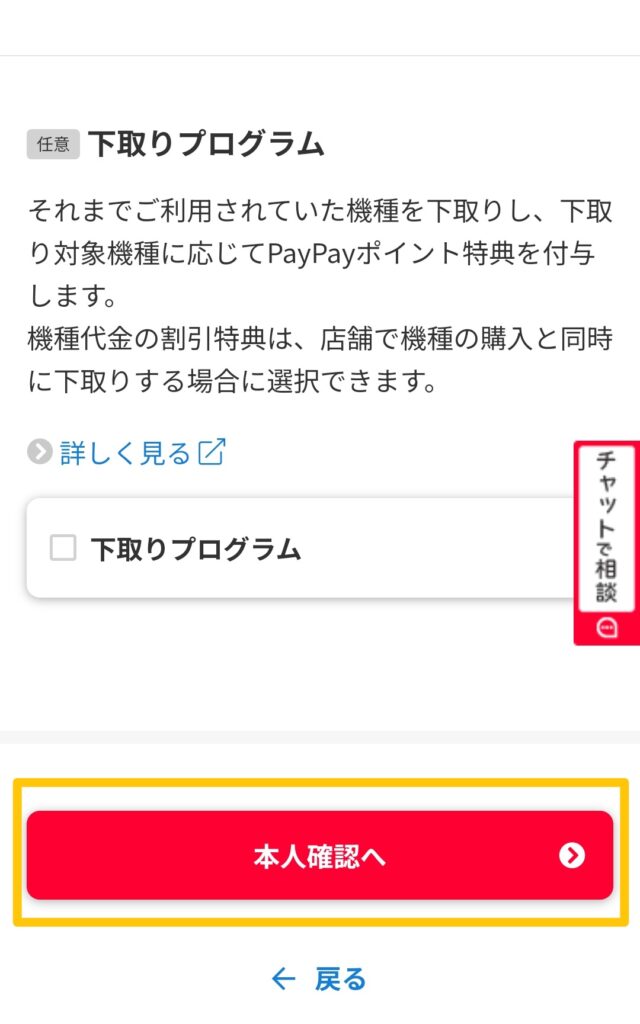Open the チャットで相談 chat support tab

click(606, 542)
